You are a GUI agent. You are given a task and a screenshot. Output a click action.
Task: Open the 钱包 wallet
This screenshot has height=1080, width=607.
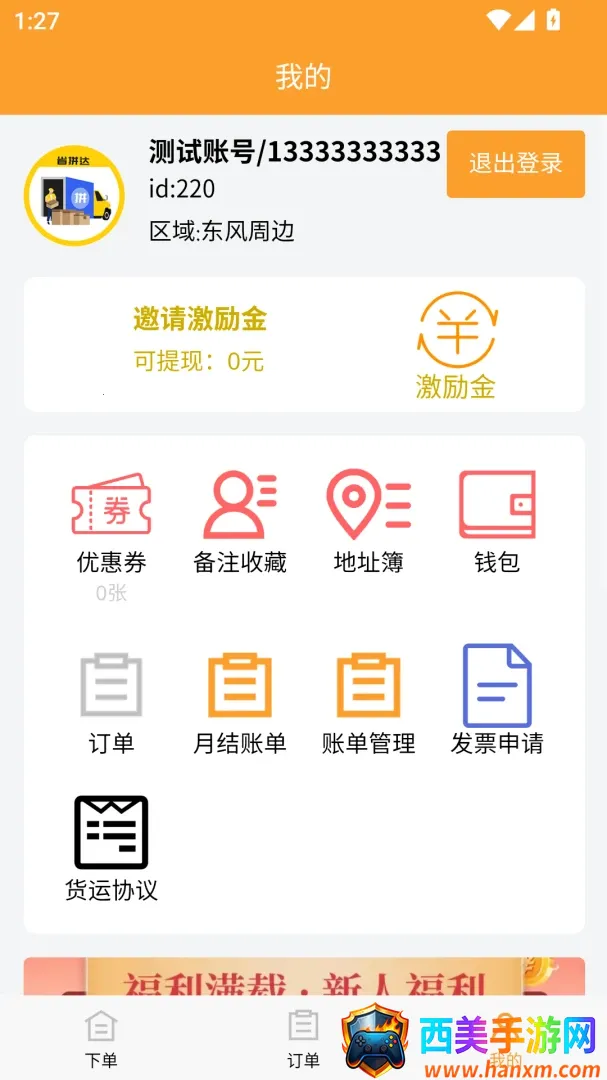click(x=497, y=523)
